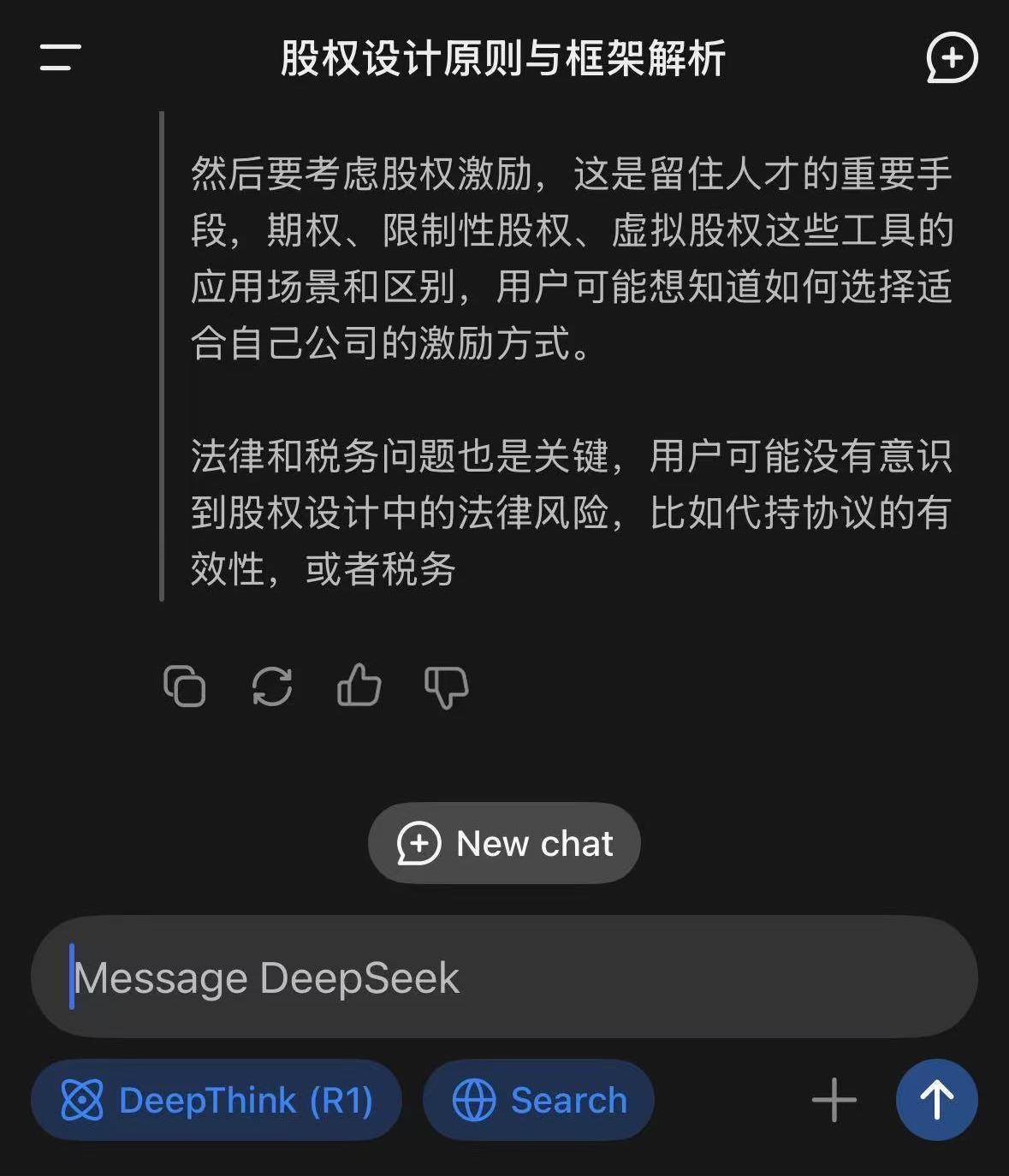Regenerate the response
1009x1176 pixels.
coord(272,686)
